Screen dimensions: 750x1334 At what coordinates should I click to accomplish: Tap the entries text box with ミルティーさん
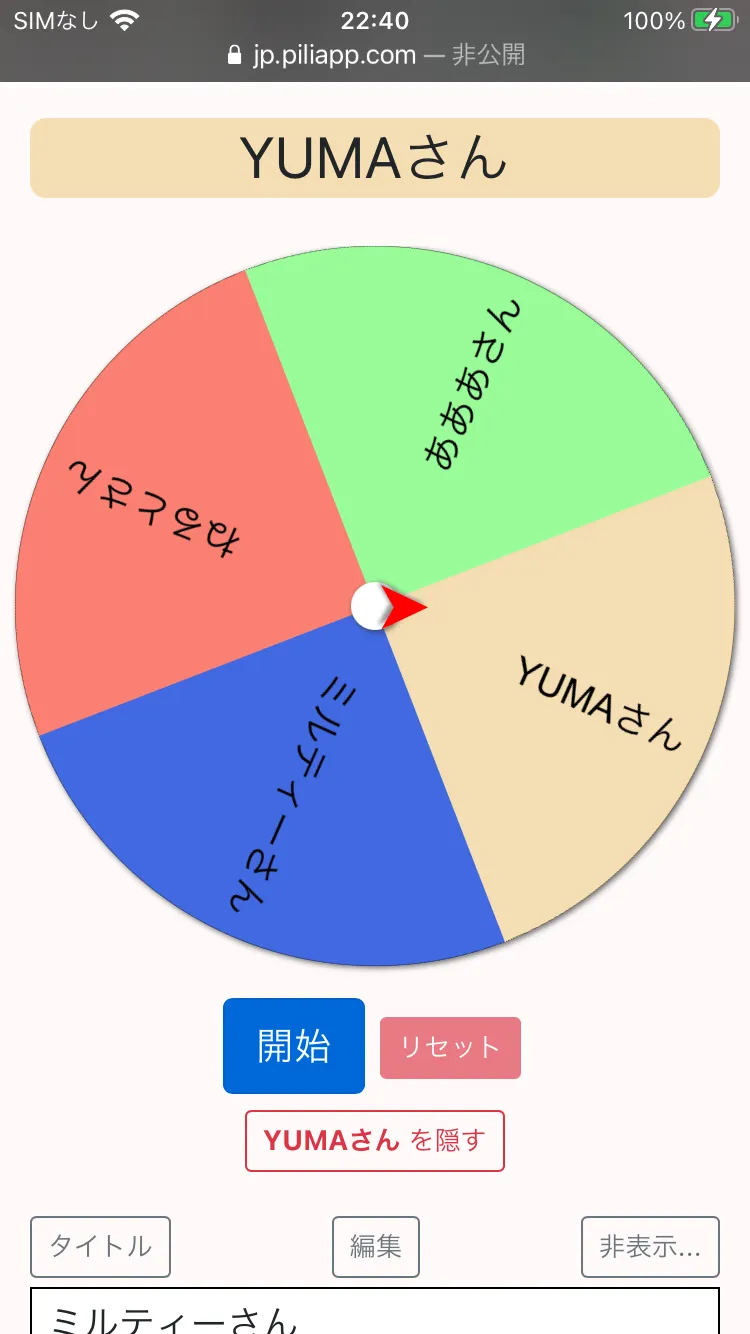point(375,1311)
